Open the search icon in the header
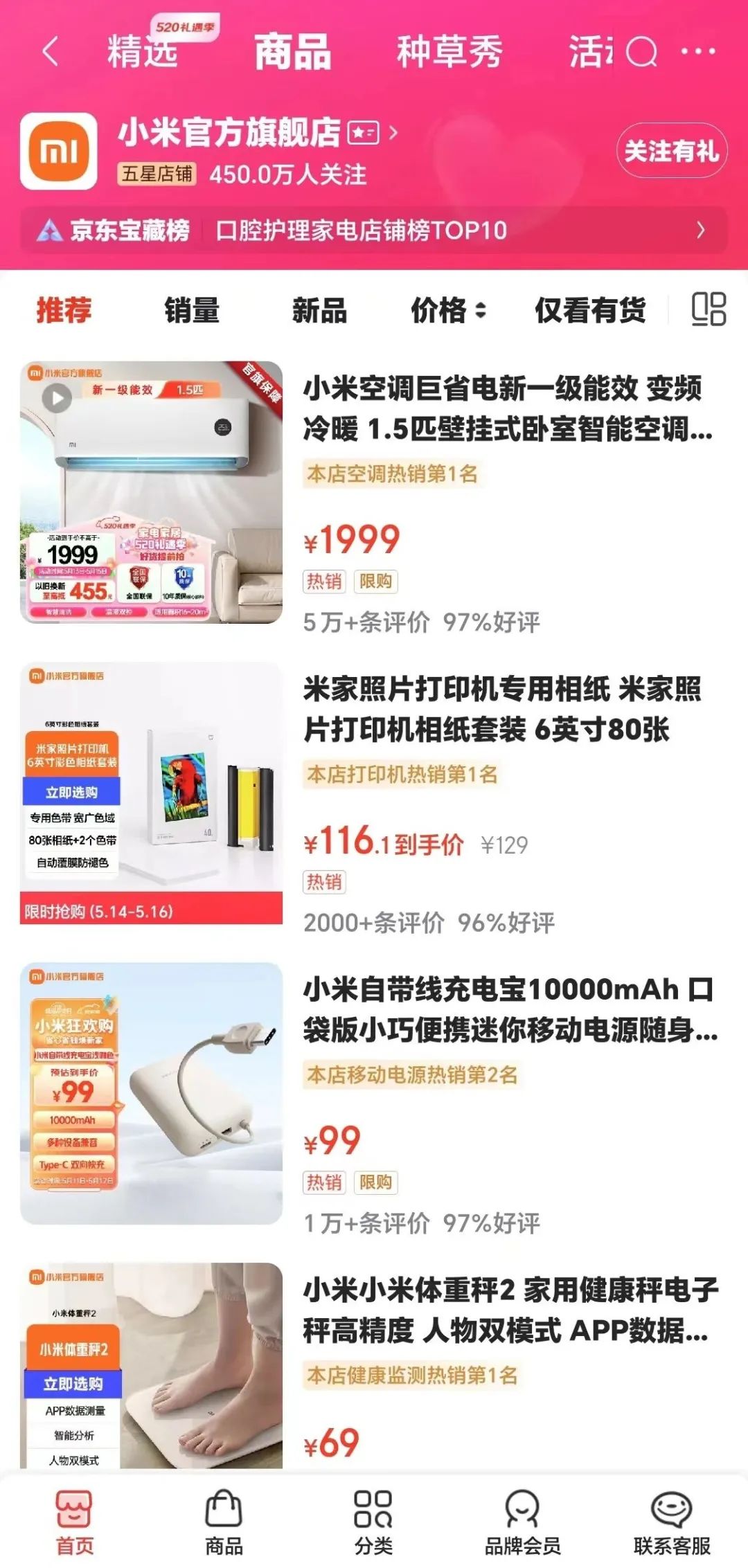The width and height of the screenshot is (748, 1568). (x=641, y=52)
